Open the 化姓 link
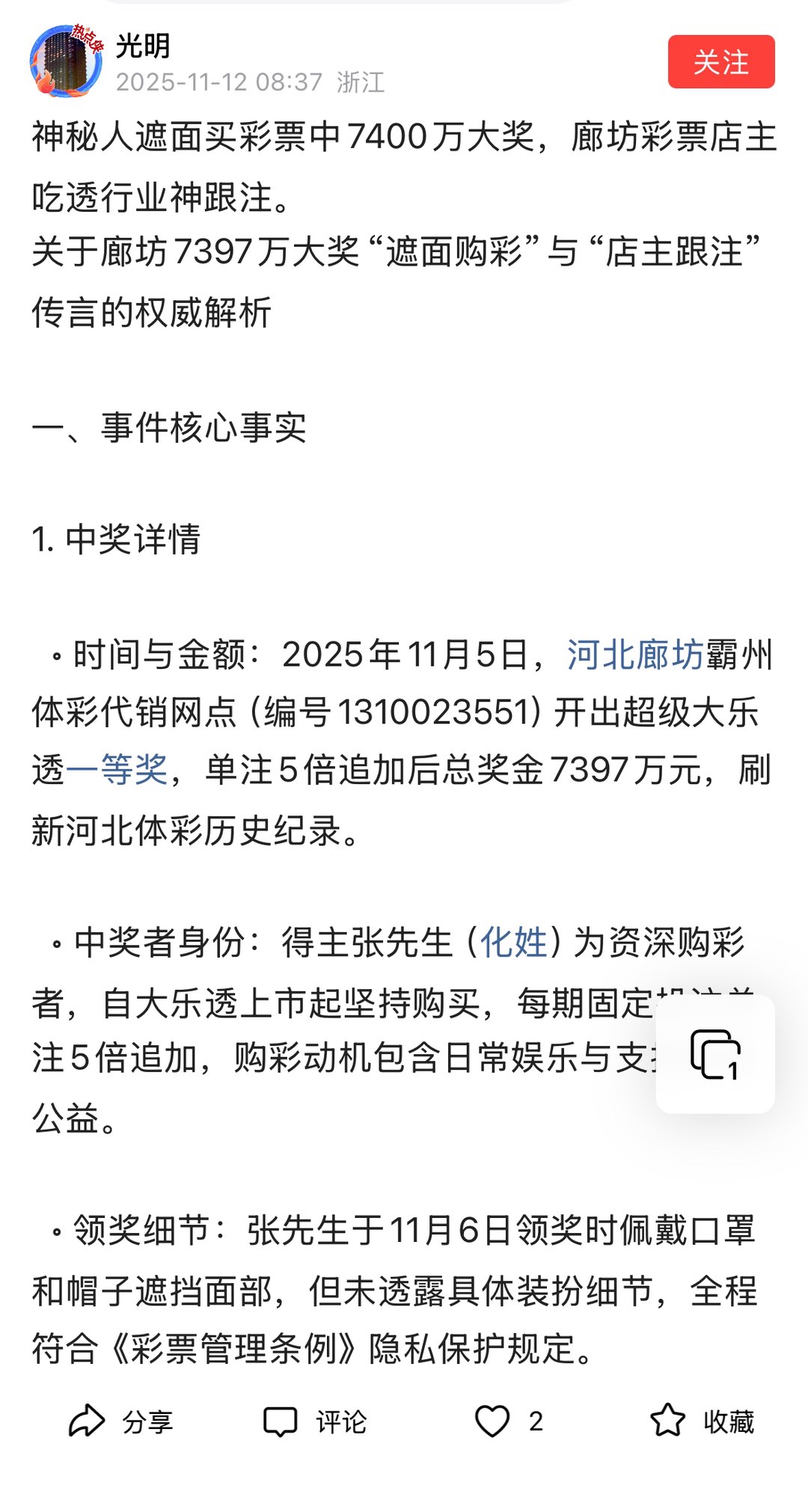808x1512 pixels. click(x=514, y=942)
